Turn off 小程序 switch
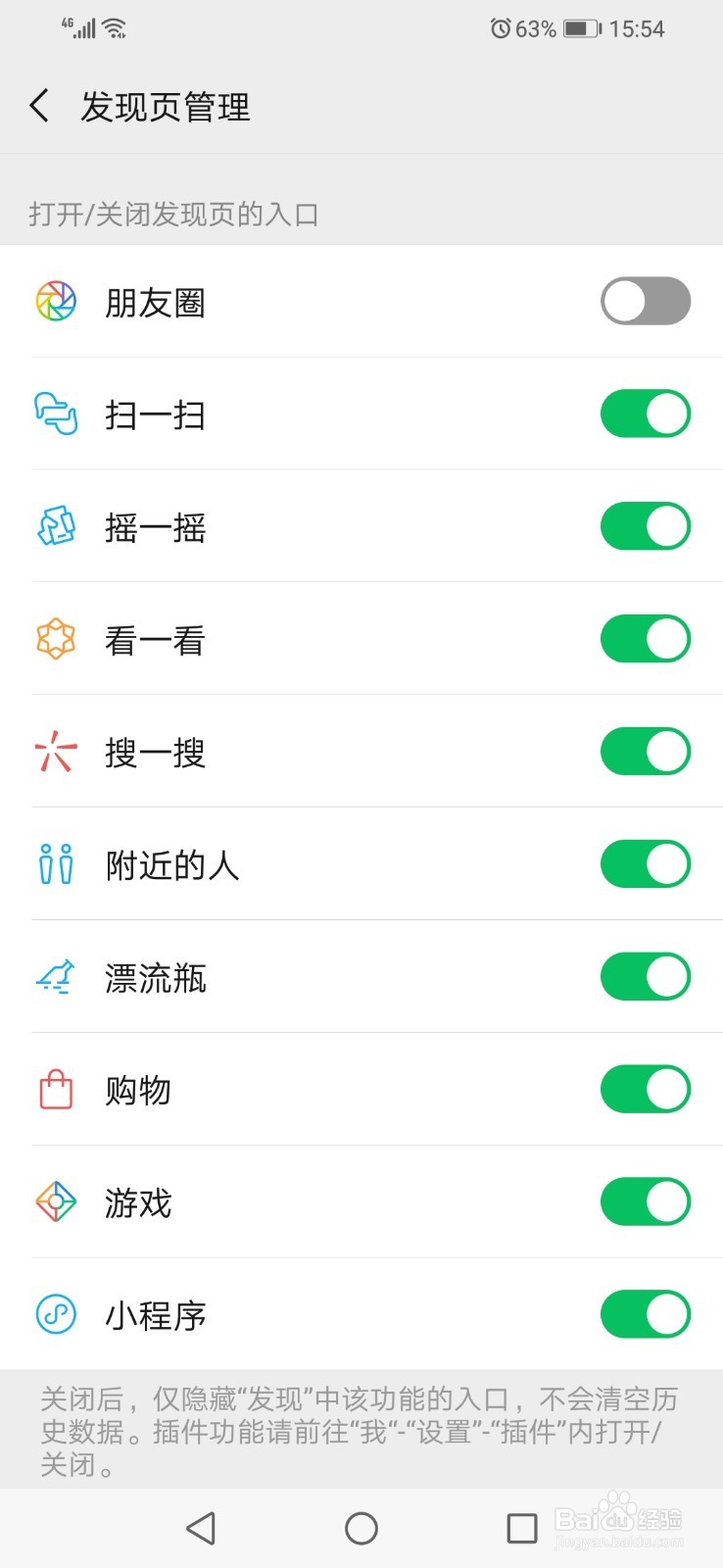This screenshot has width=723, height=1568. pyautogui.click(x=646, y=1314)
